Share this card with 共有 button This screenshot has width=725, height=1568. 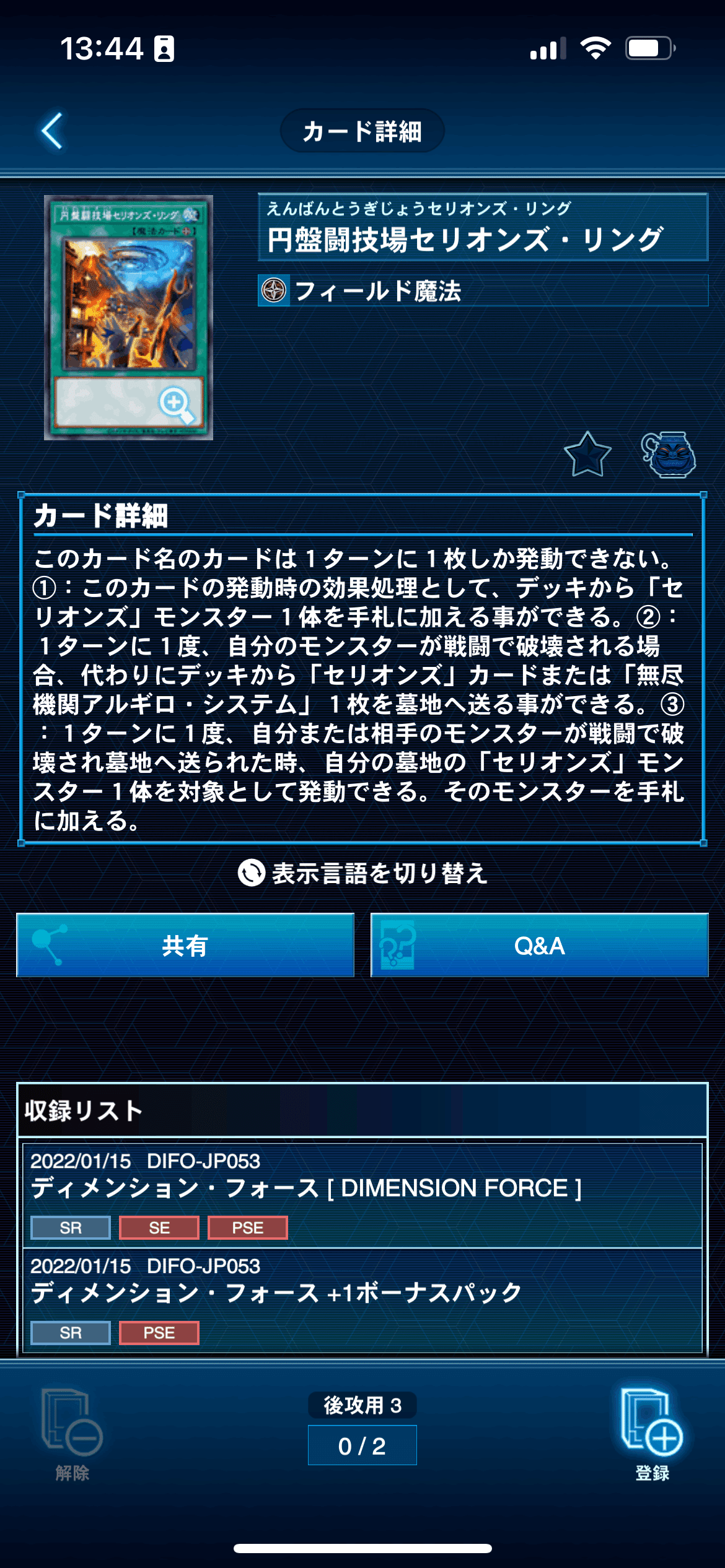point(185,945)
